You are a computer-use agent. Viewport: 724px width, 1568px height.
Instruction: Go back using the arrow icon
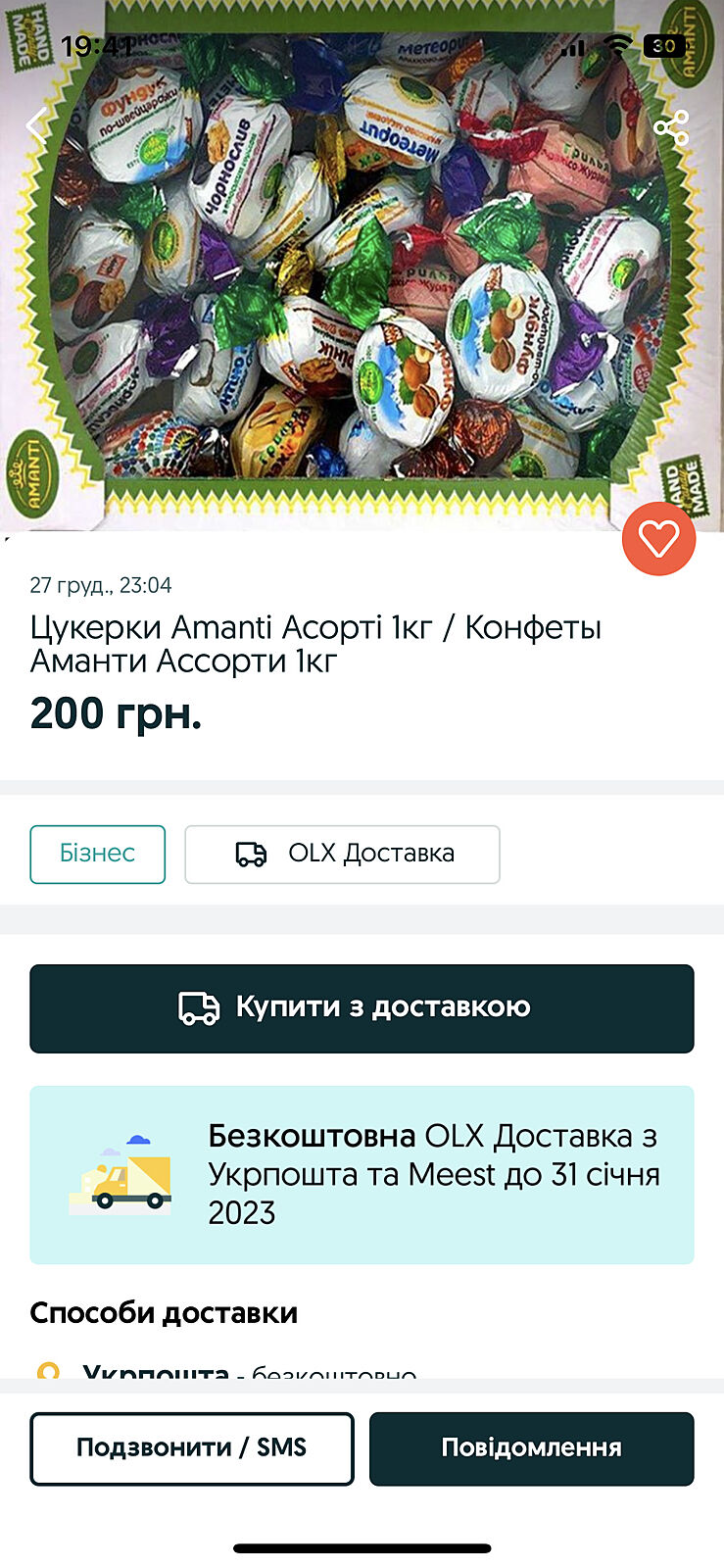(x=37, y=126)
